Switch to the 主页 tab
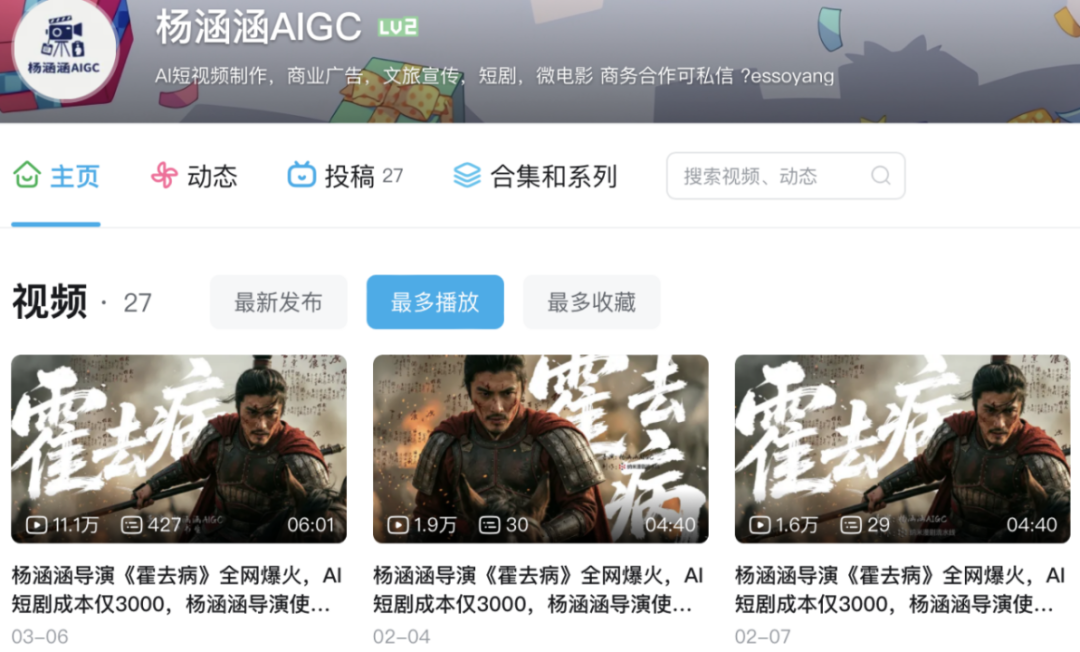The height and width of the screenshot is (652, 1080). click(x=57, y=176)
